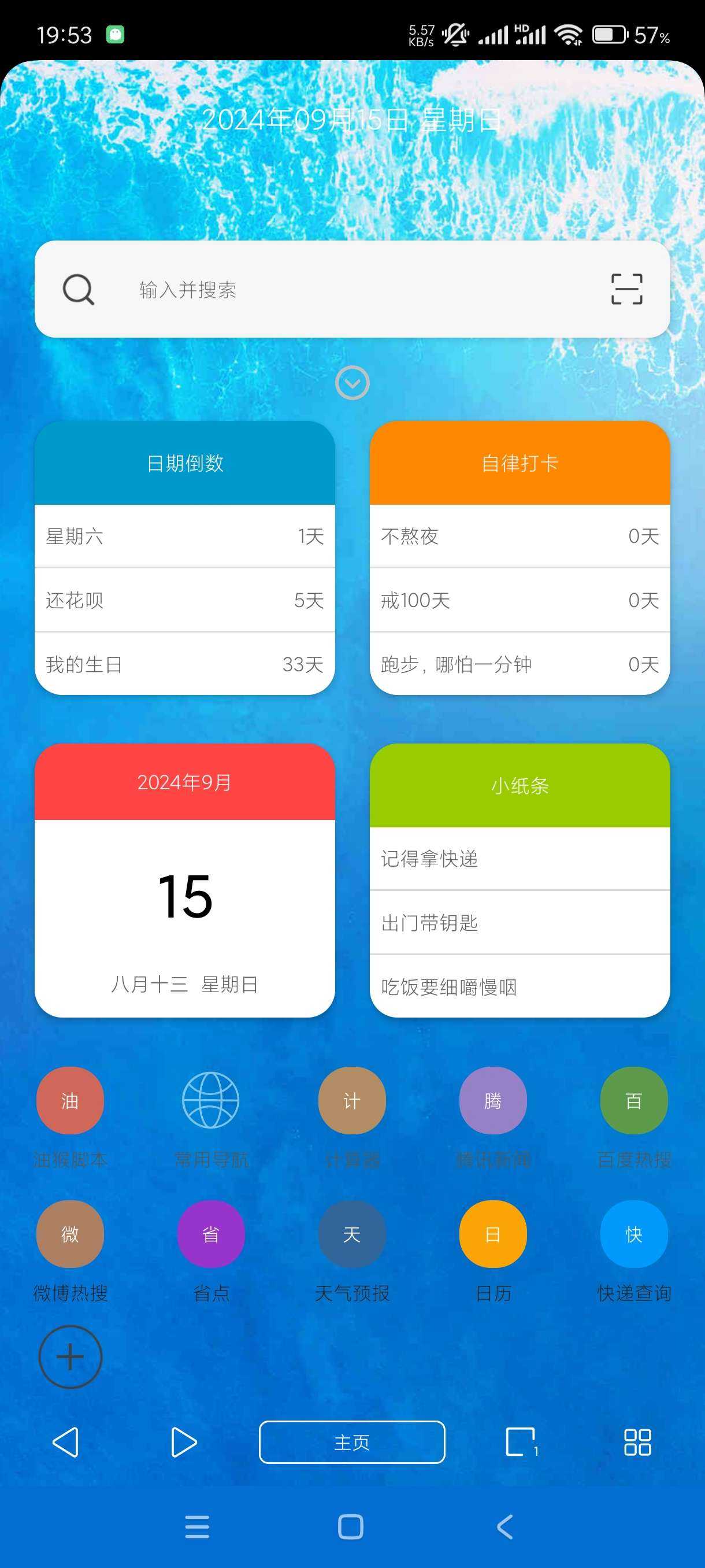Image resolution: width=705 pixels, height=1568 pixels.
Task: Open the 日期倒数 countdown card
Action: [x=185, y=464]
